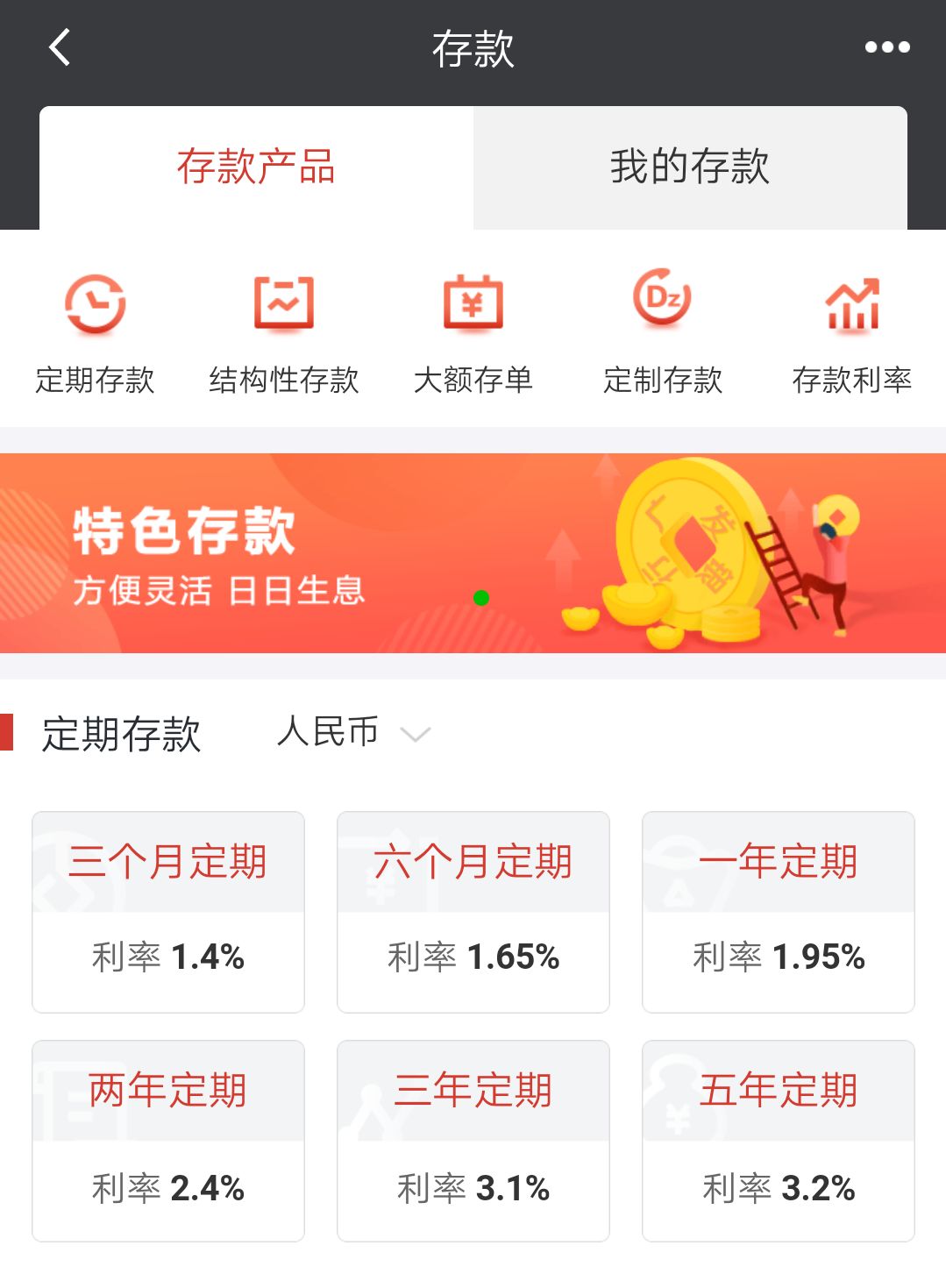This screenshot has width=946, height=1288.
Task: Switch to the 我的存款 tab
Action: click(691, 167)
